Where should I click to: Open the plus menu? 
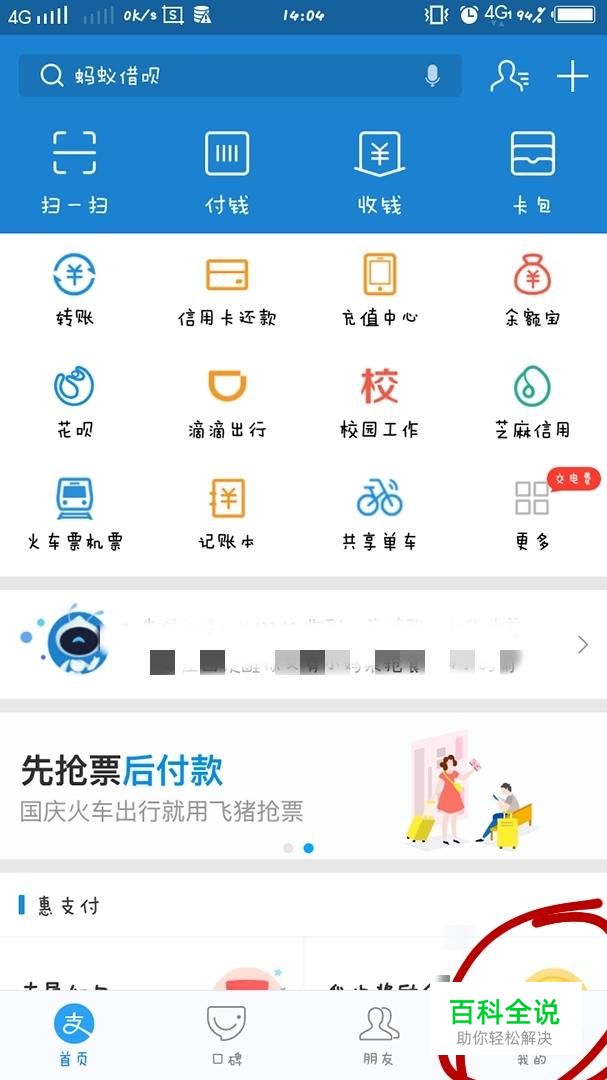(573, 76)
